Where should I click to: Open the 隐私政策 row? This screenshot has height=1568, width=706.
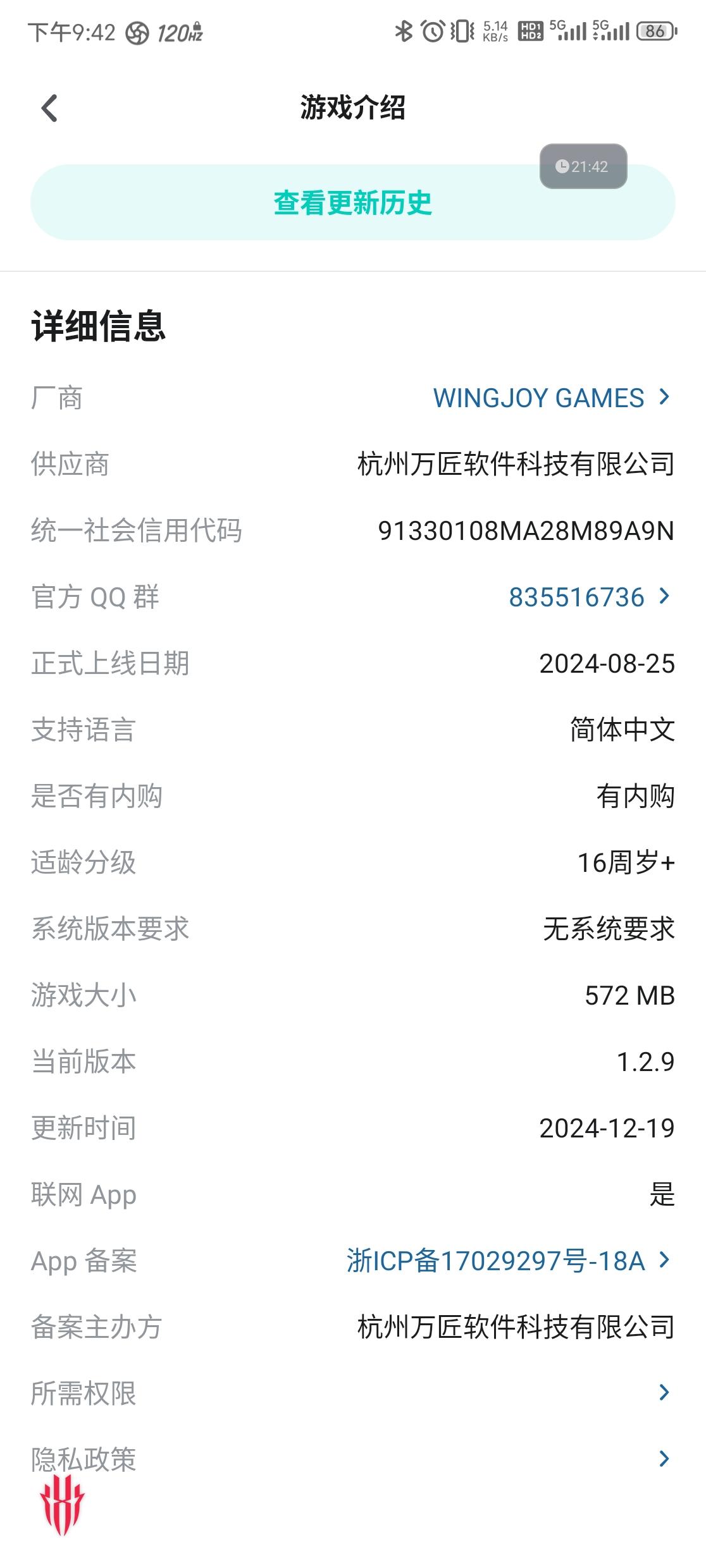(x=353, y=1460)
